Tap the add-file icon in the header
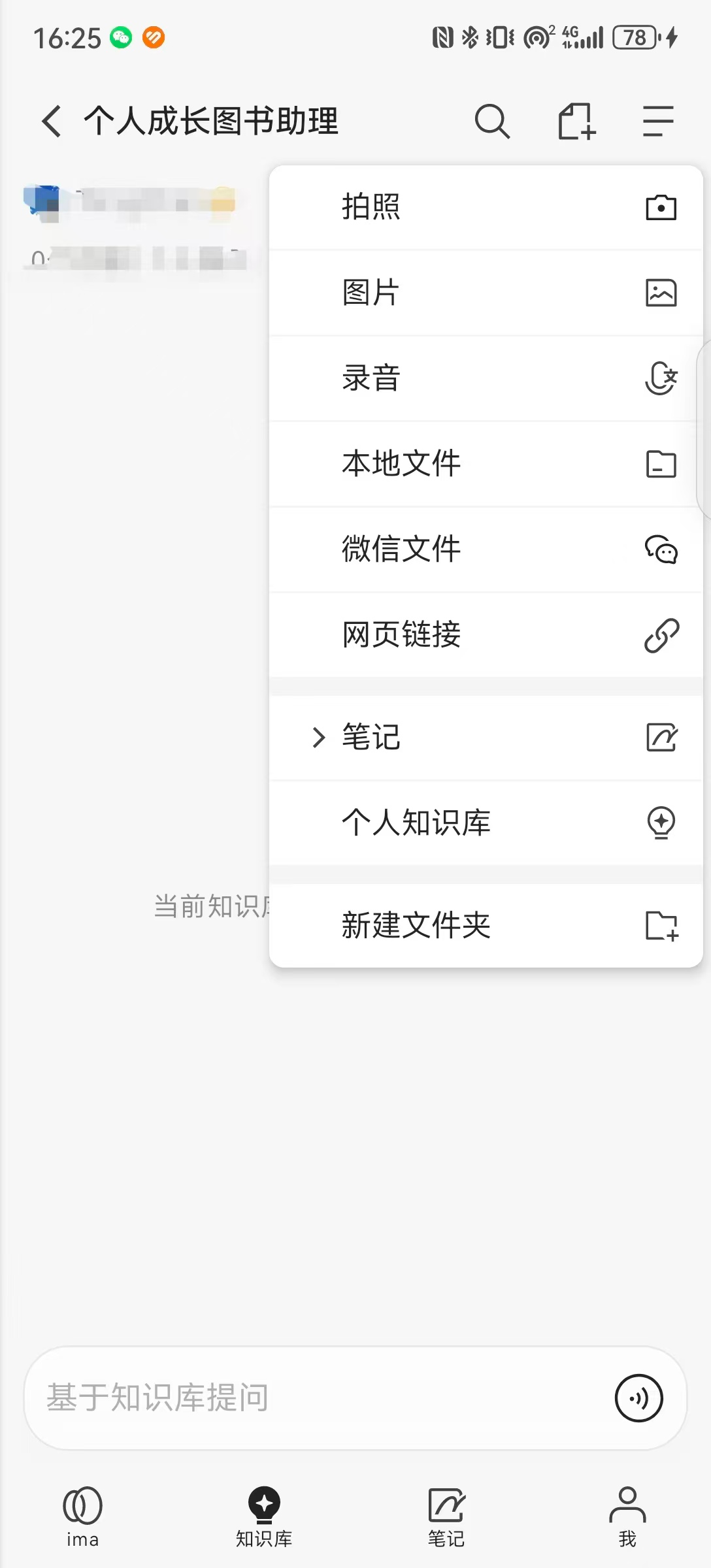The width and height of the screenshot is (711, 1568). [x=576, y=122]
